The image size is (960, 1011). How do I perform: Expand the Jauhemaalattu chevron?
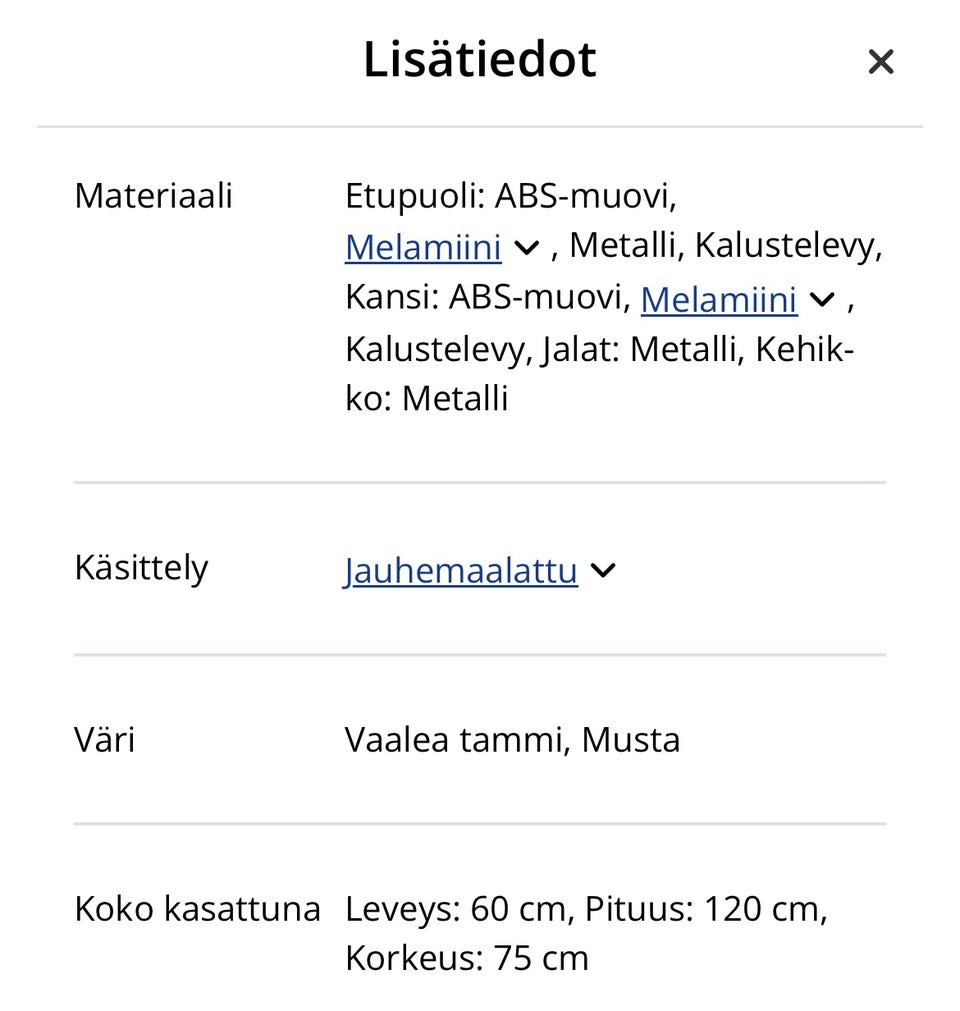click(604, 569)
